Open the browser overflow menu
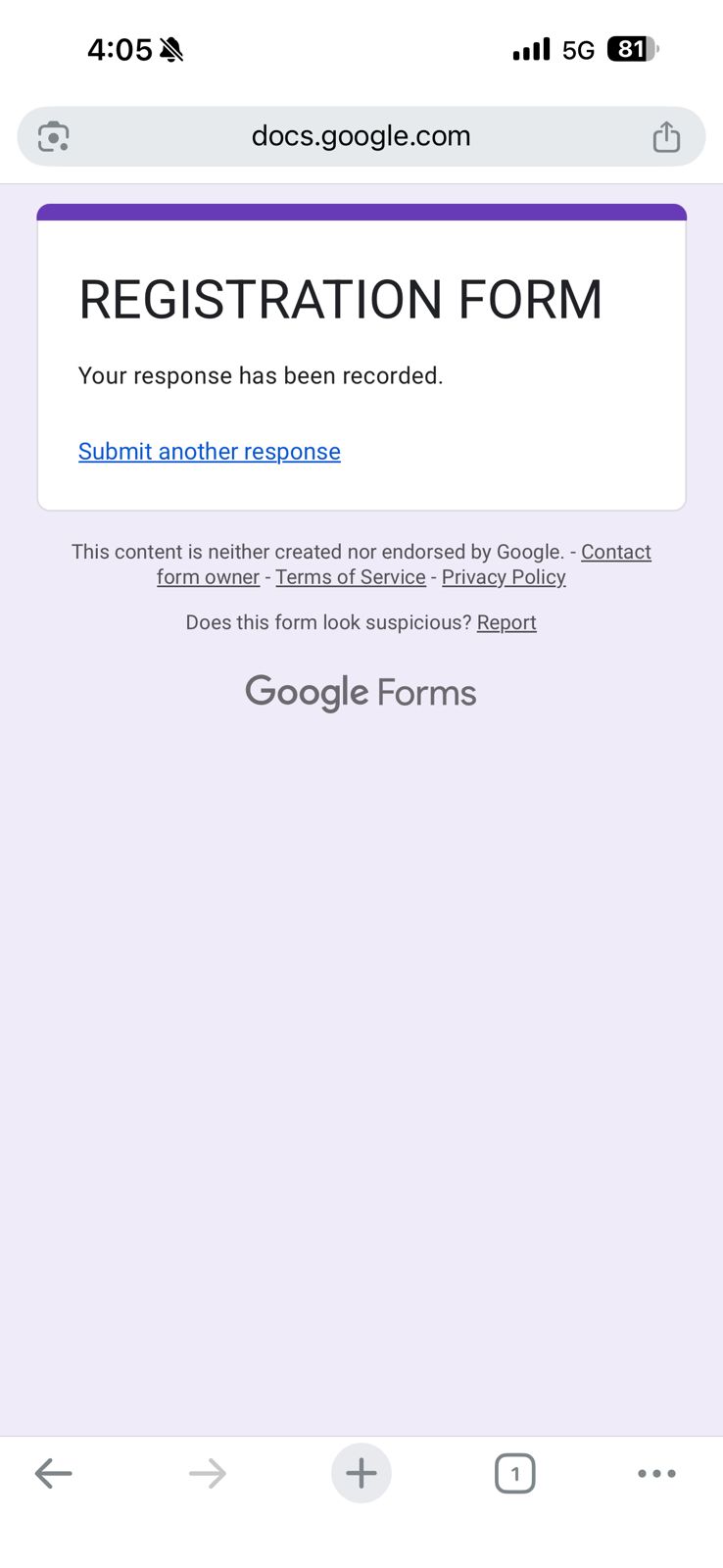 [656, 1473]
